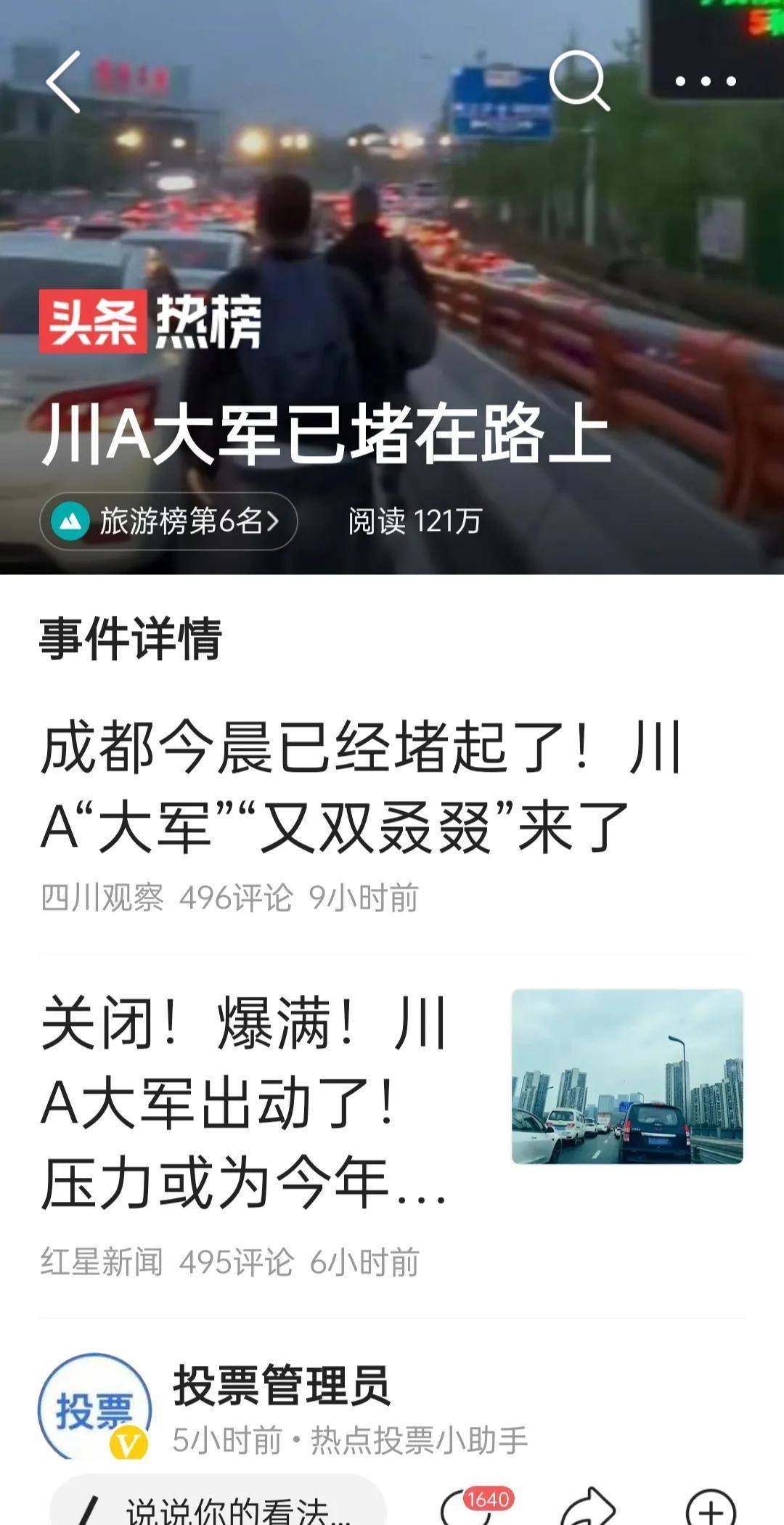Tap the 说说你的看法 comment field
The image size is (784, 1525).
218,1506
